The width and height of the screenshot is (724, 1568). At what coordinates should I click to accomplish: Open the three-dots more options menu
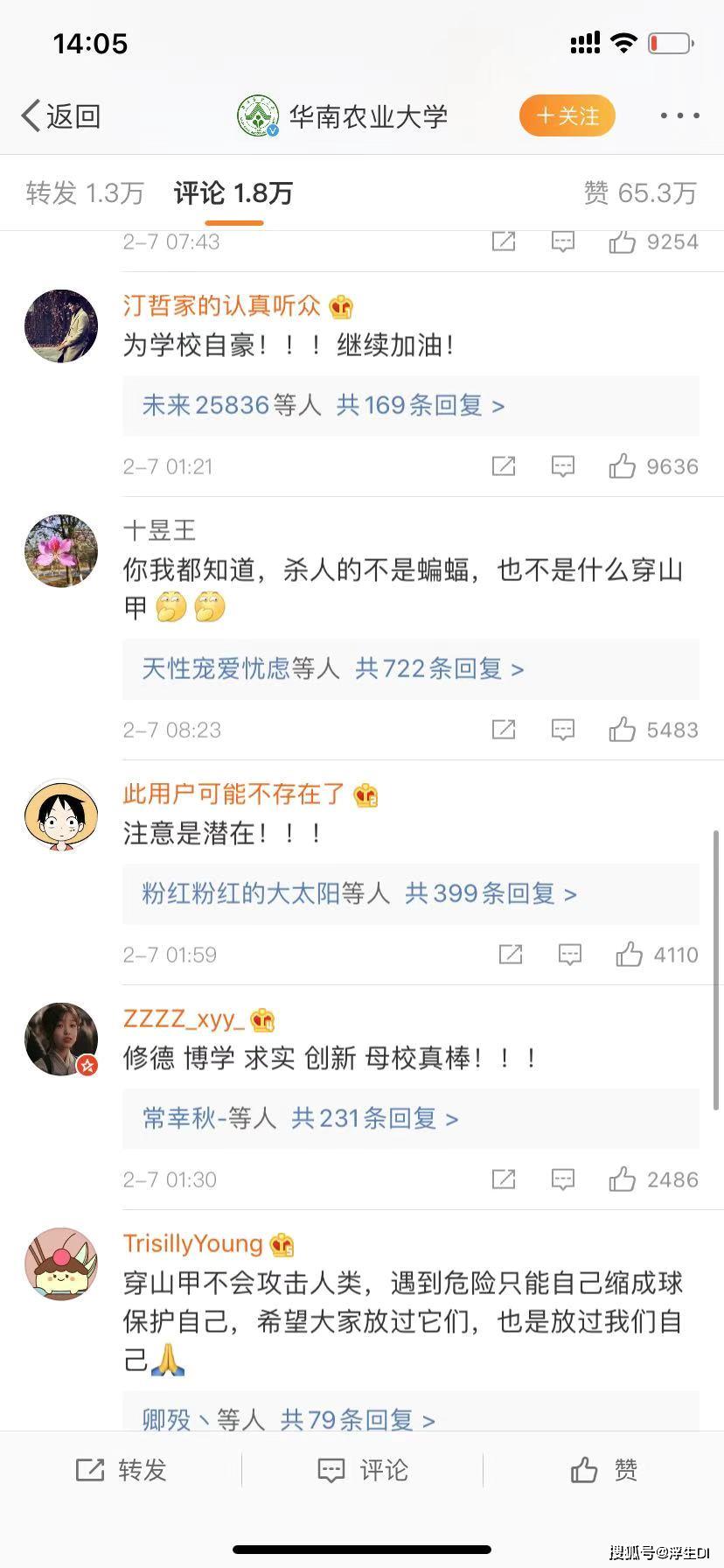pyautogui.click(x=680, y=115)
